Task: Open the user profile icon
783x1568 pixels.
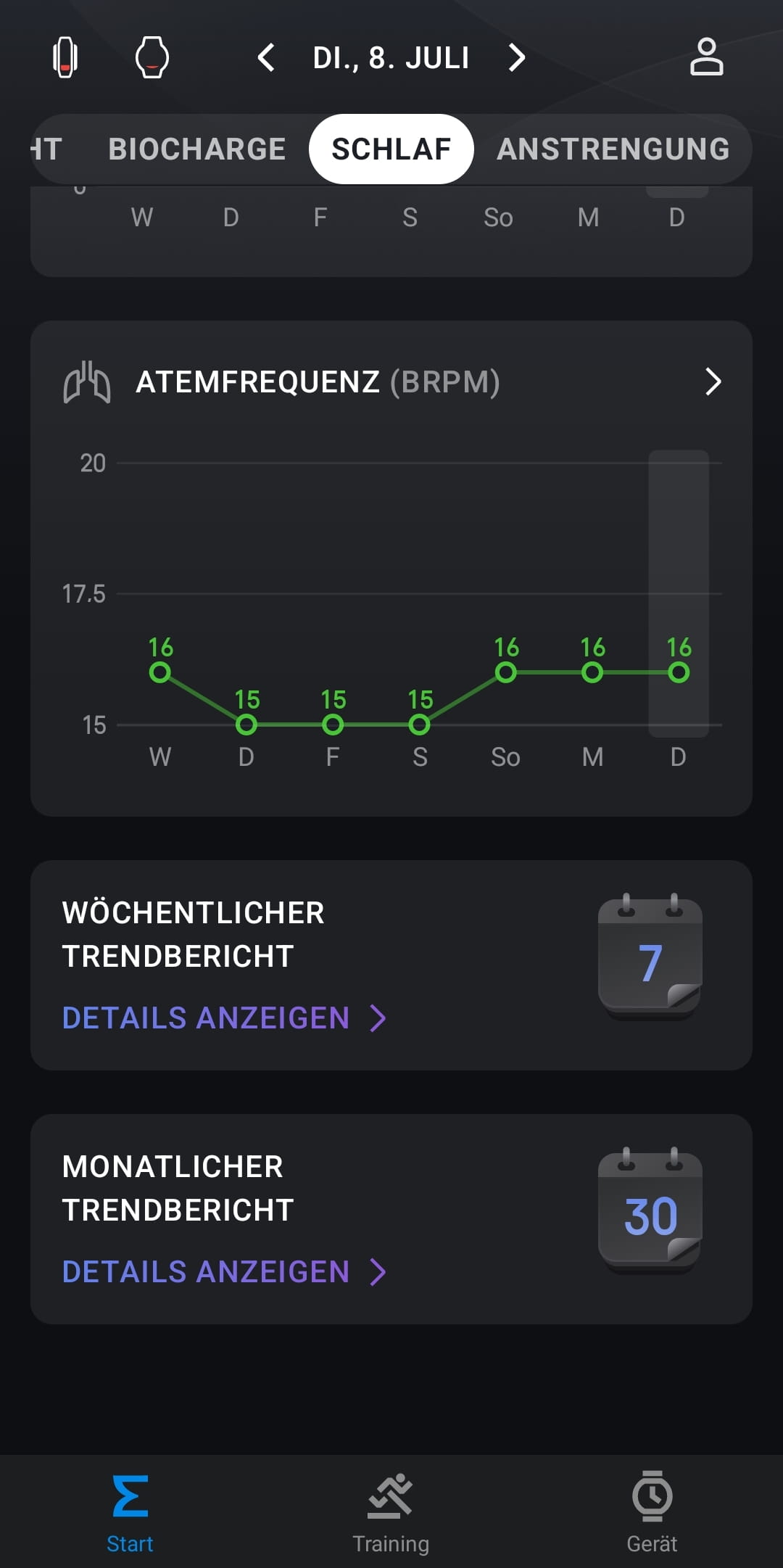Action: click(706, 57)
